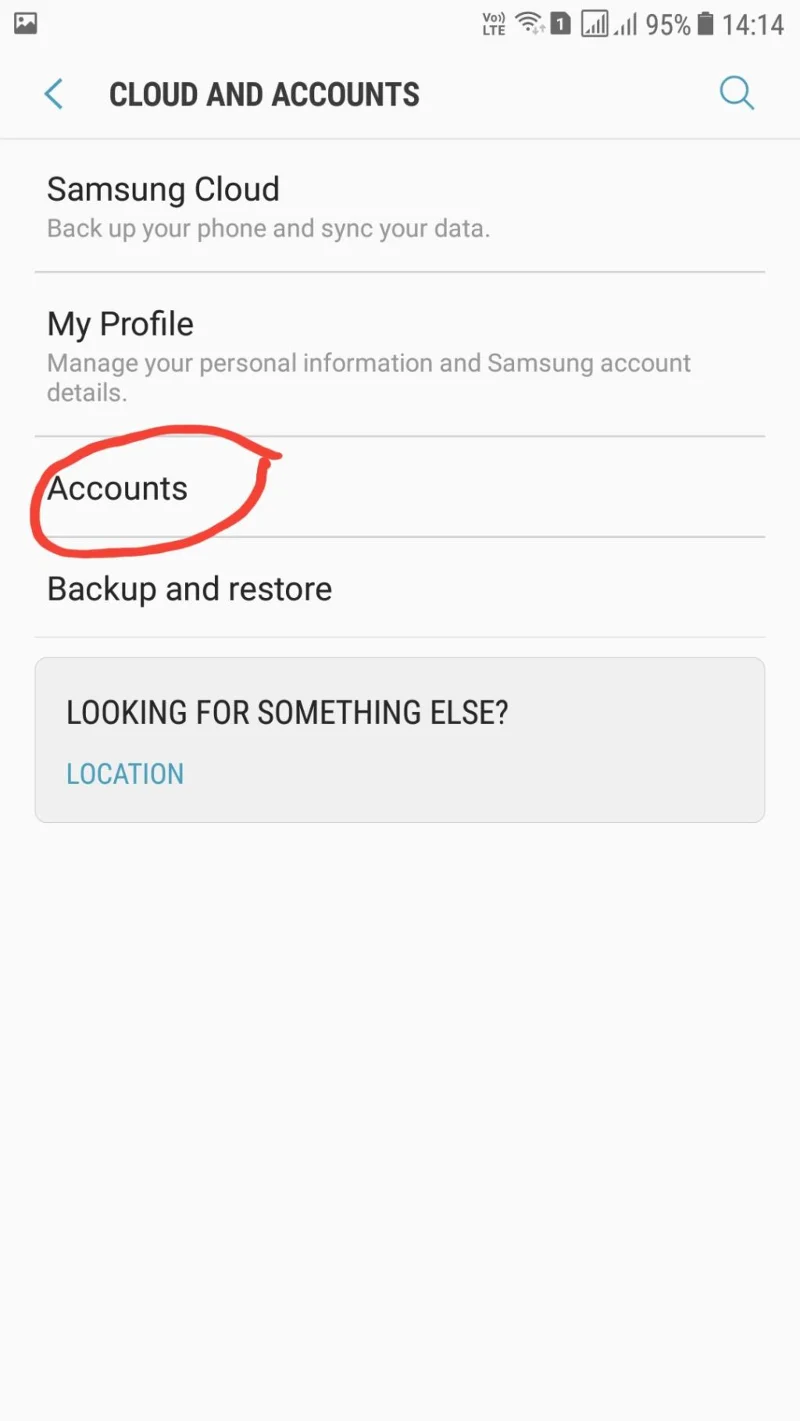Tap the 95% battery percentage text
Image resolution: width=800 pixels, height=1421 pixels.
[x=668, y=24]
